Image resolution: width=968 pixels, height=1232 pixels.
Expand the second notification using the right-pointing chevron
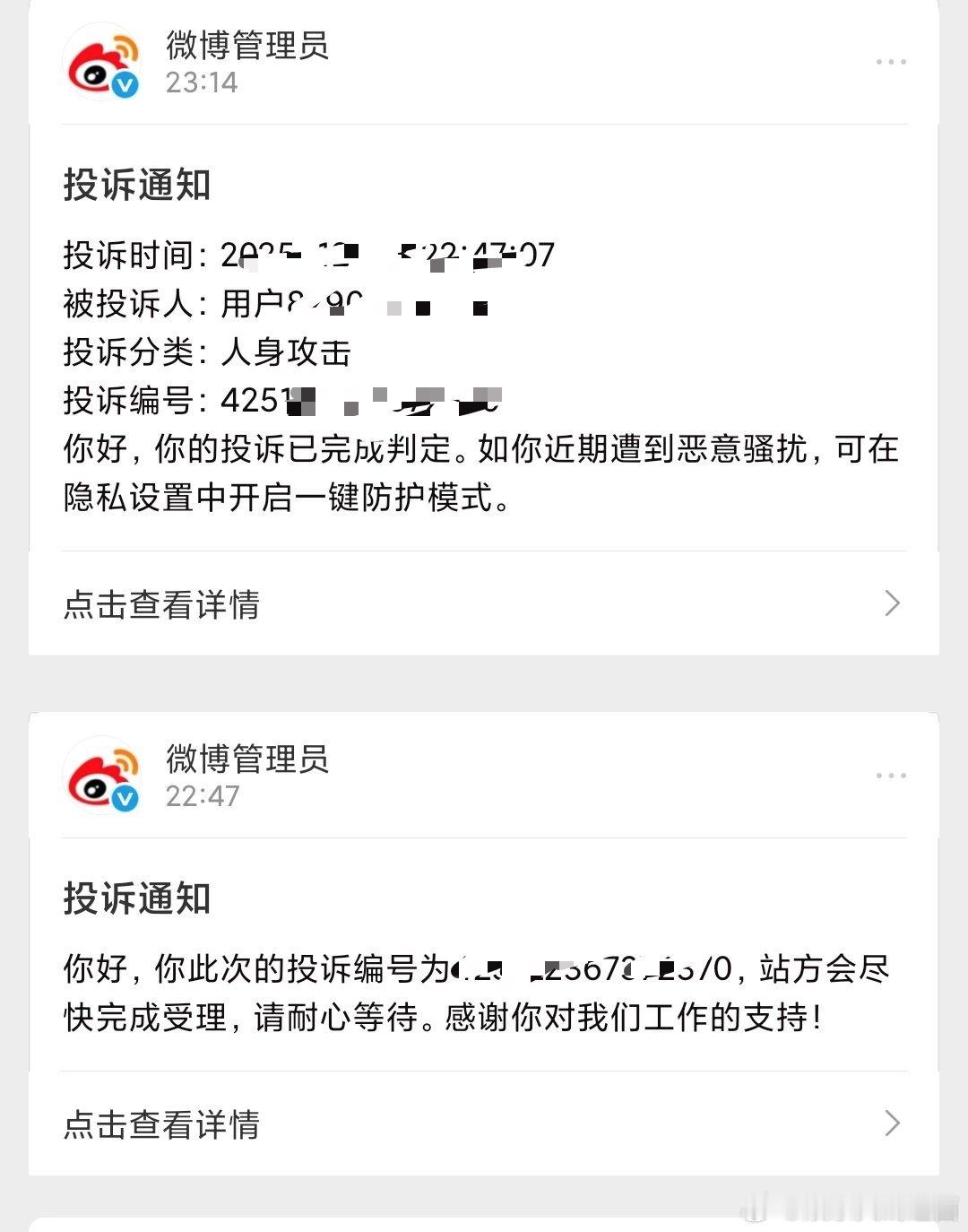point(890,1123)
